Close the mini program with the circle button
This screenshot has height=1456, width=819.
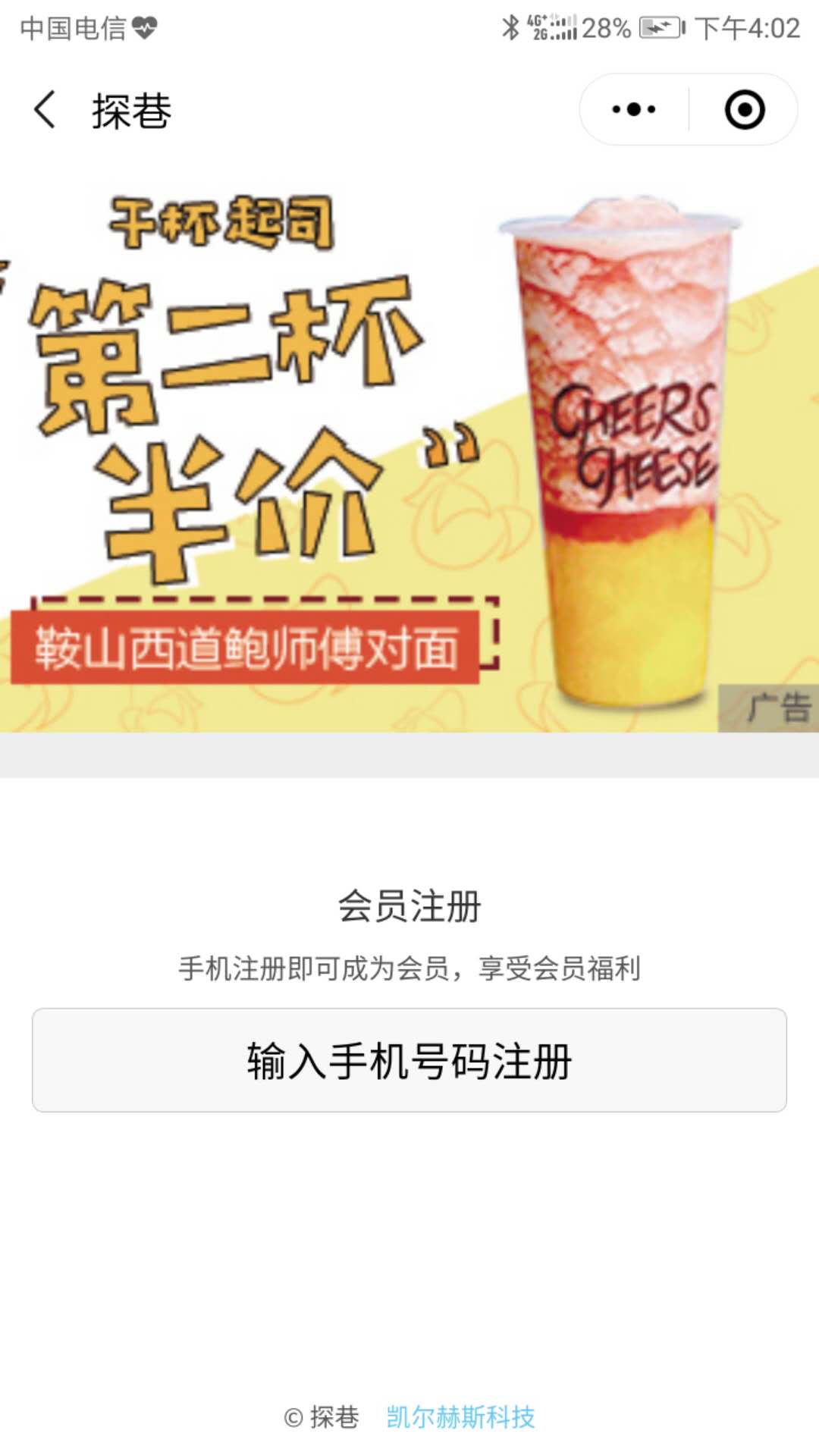744,110
